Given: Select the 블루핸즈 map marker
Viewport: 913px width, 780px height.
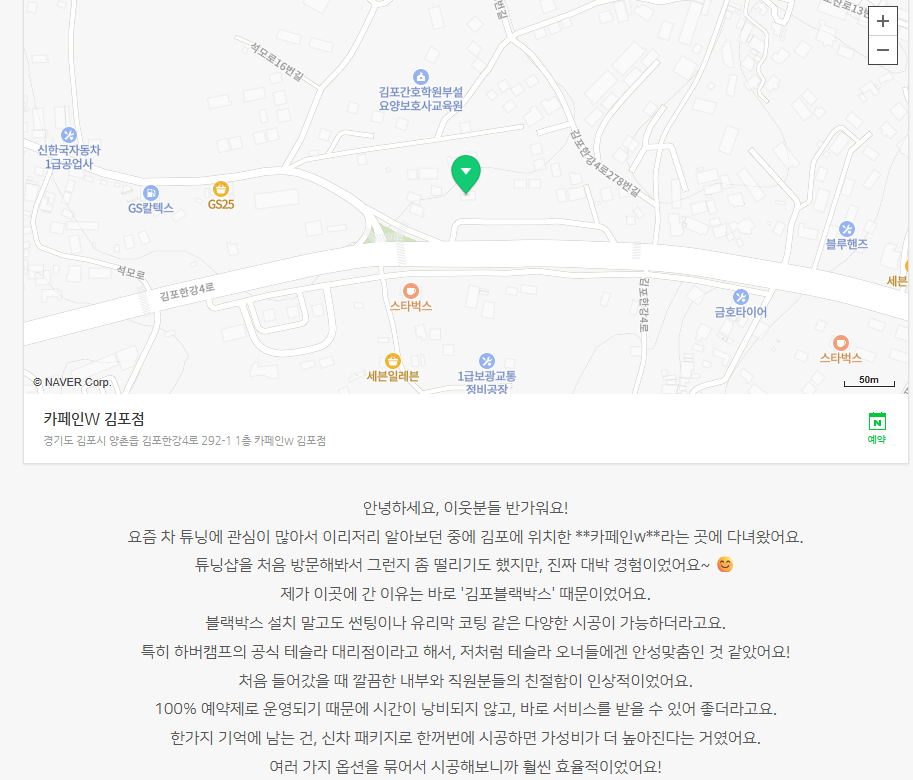Looking at the screenshot, I should (846, 230).
